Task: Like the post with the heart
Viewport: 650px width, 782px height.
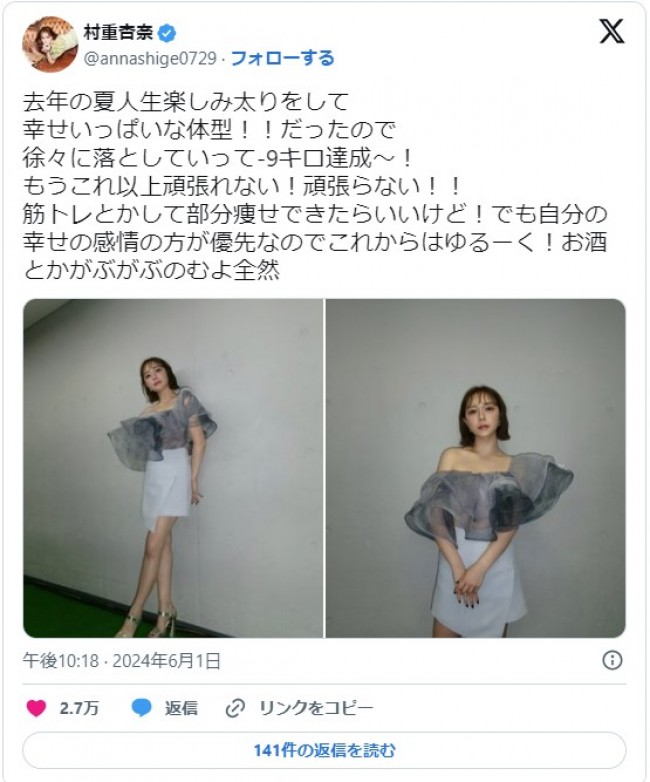Action: pos(36,708)
